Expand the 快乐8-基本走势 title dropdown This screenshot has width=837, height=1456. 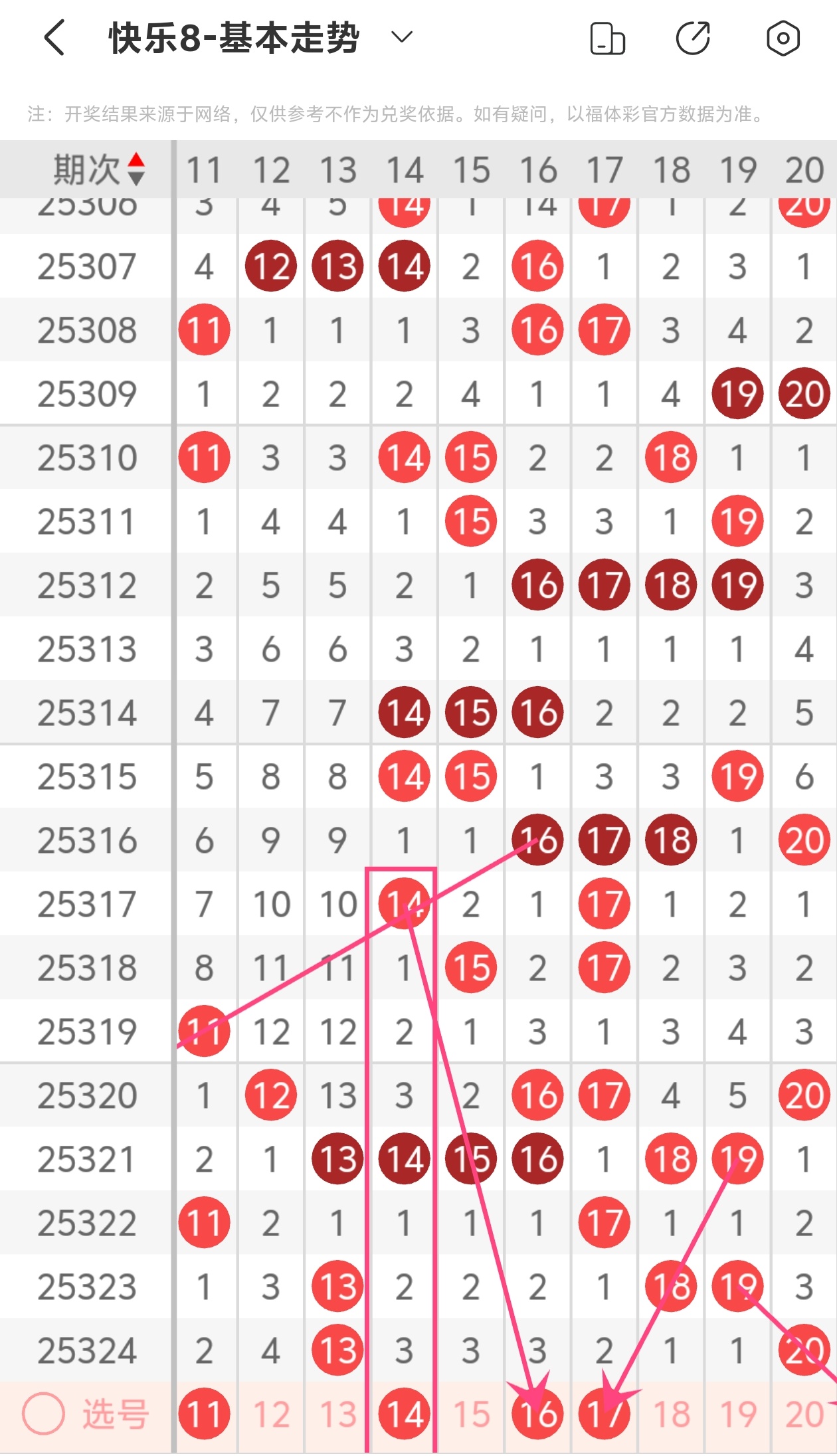pos(402,37)
